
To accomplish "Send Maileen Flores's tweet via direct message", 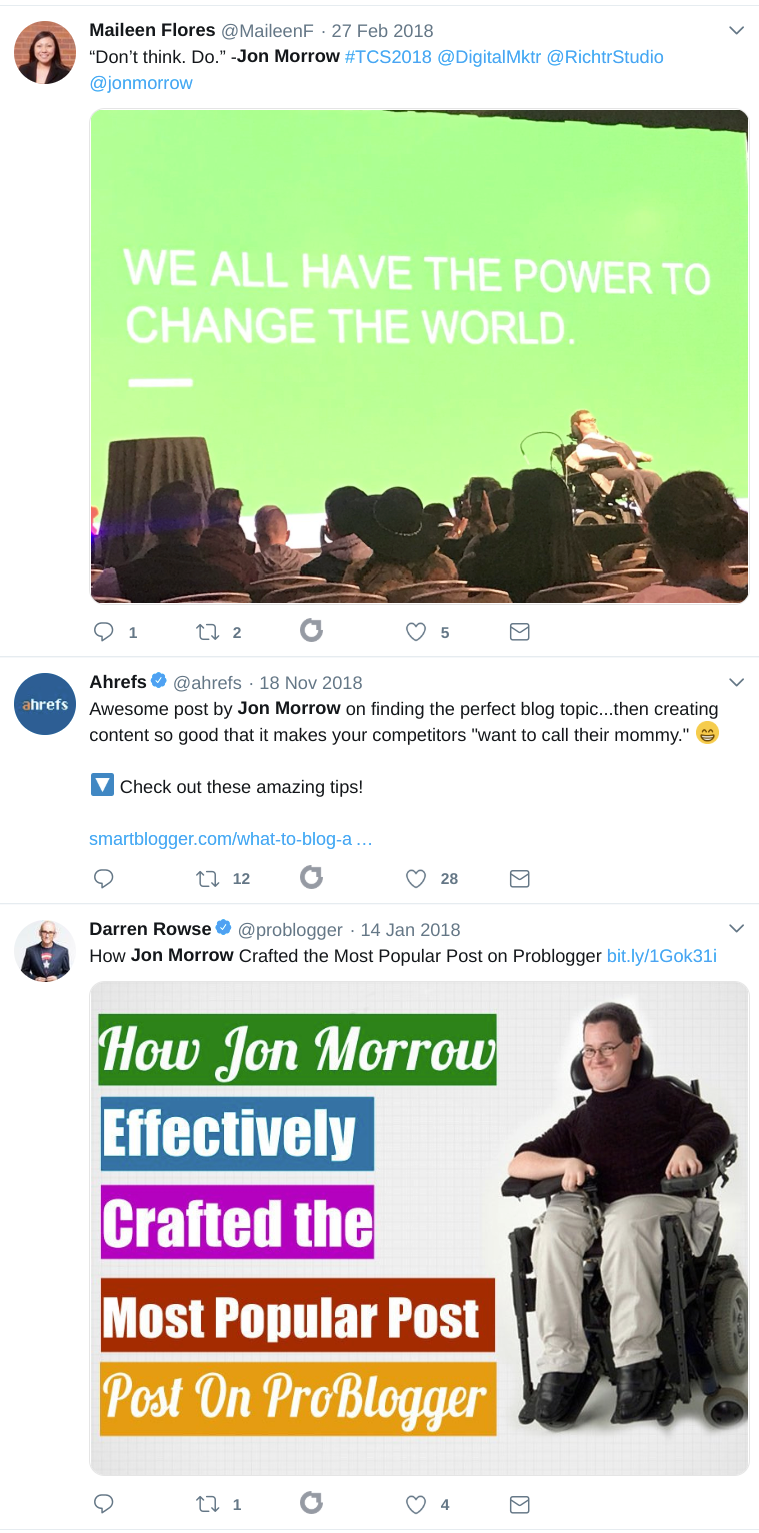I will [x=519, y=632].
